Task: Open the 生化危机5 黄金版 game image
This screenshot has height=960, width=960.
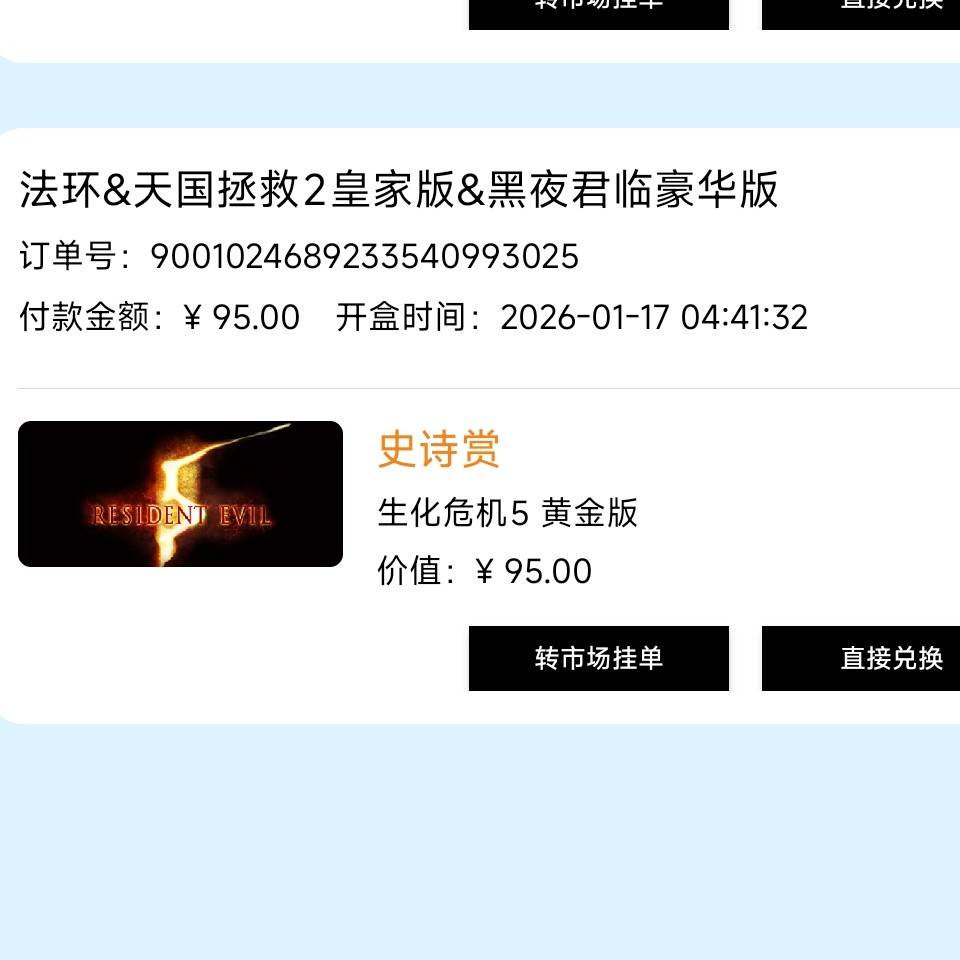Action: [180, 494]
